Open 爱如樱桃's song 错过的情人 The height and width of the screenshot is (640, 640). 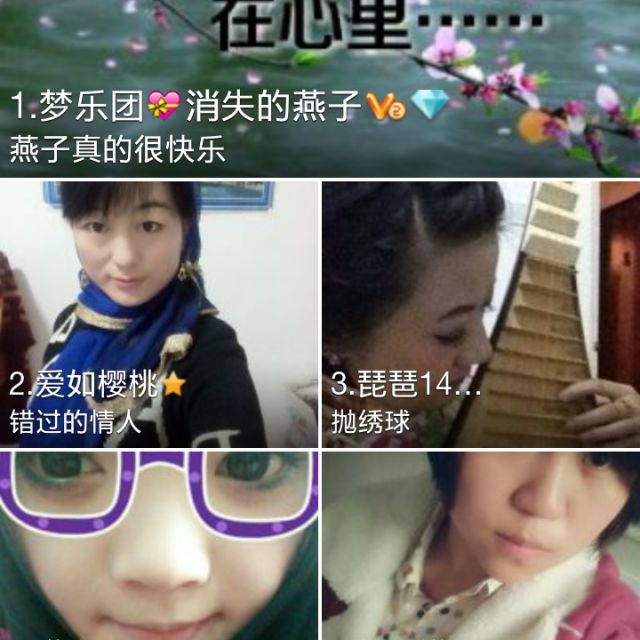pyautogui.click(x=158, y=314)
